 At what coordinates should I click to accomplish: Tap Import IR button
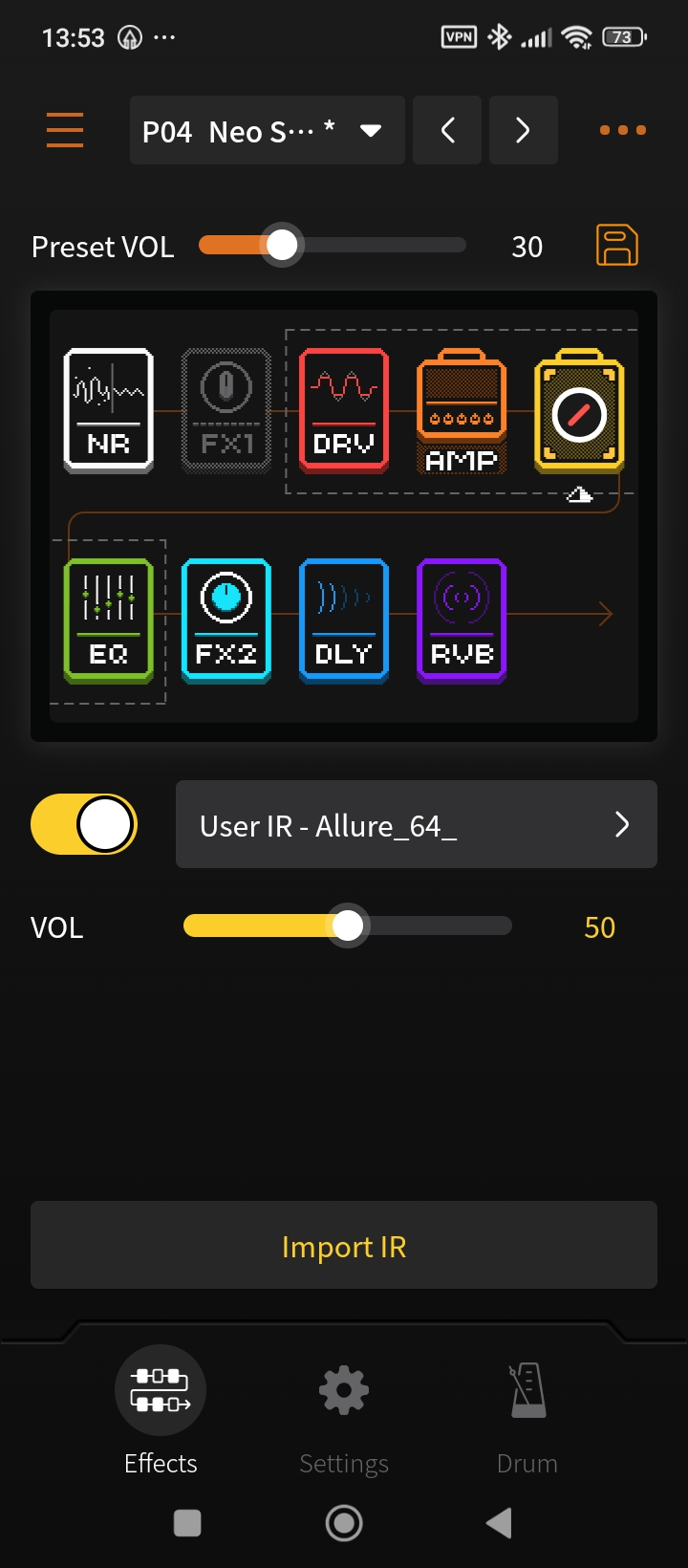pos(344,1246)
